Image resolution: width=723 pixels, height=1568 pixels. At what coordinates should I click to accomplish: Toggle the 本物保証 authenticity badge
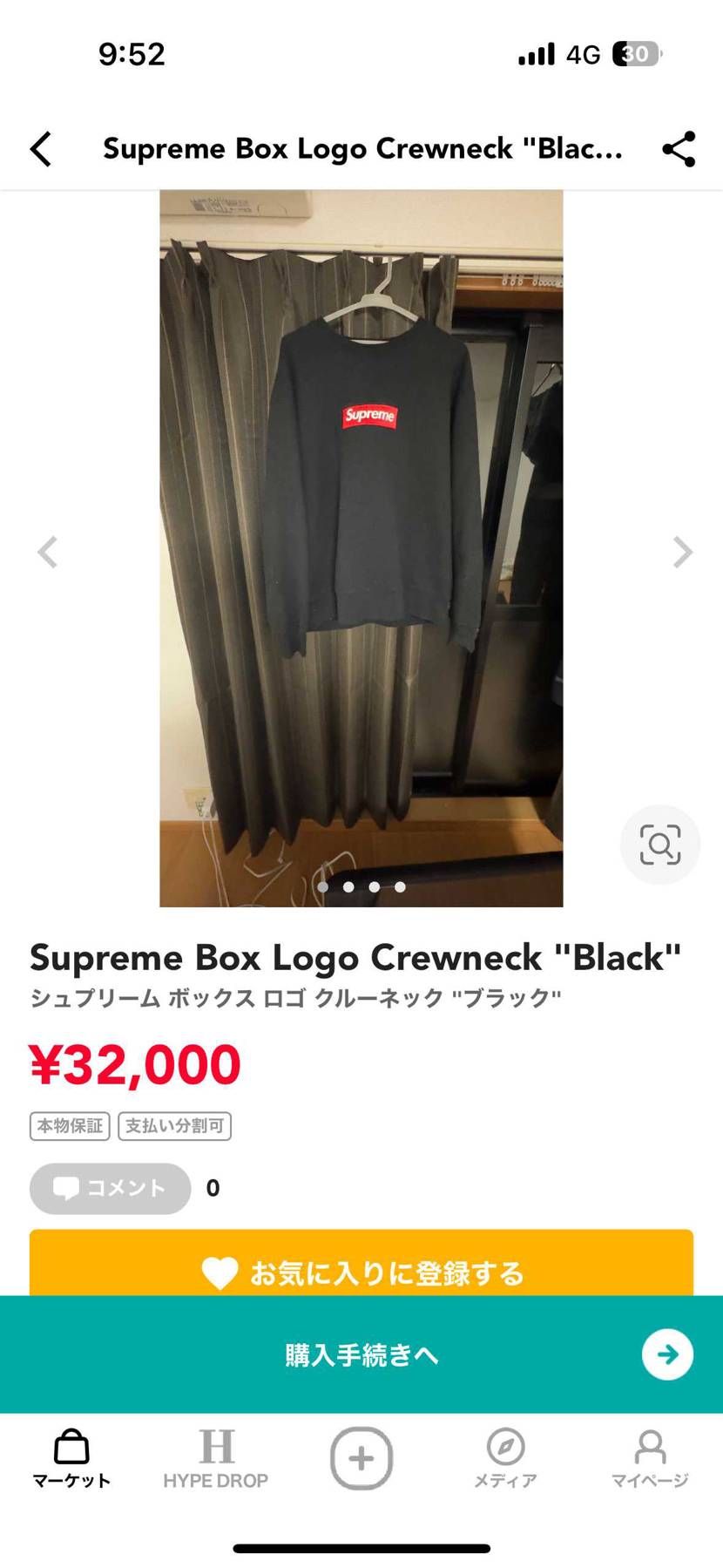pos(69,1125)
